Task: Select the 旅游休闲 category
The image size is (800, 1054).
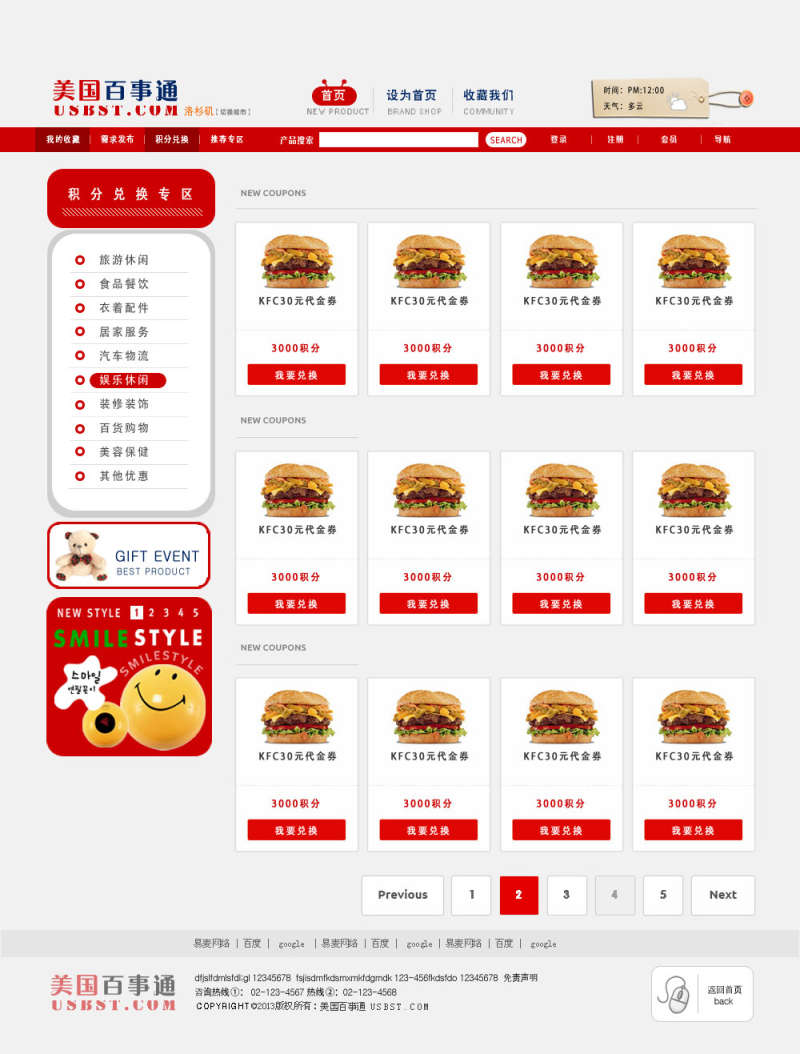Action: [123, 260]
